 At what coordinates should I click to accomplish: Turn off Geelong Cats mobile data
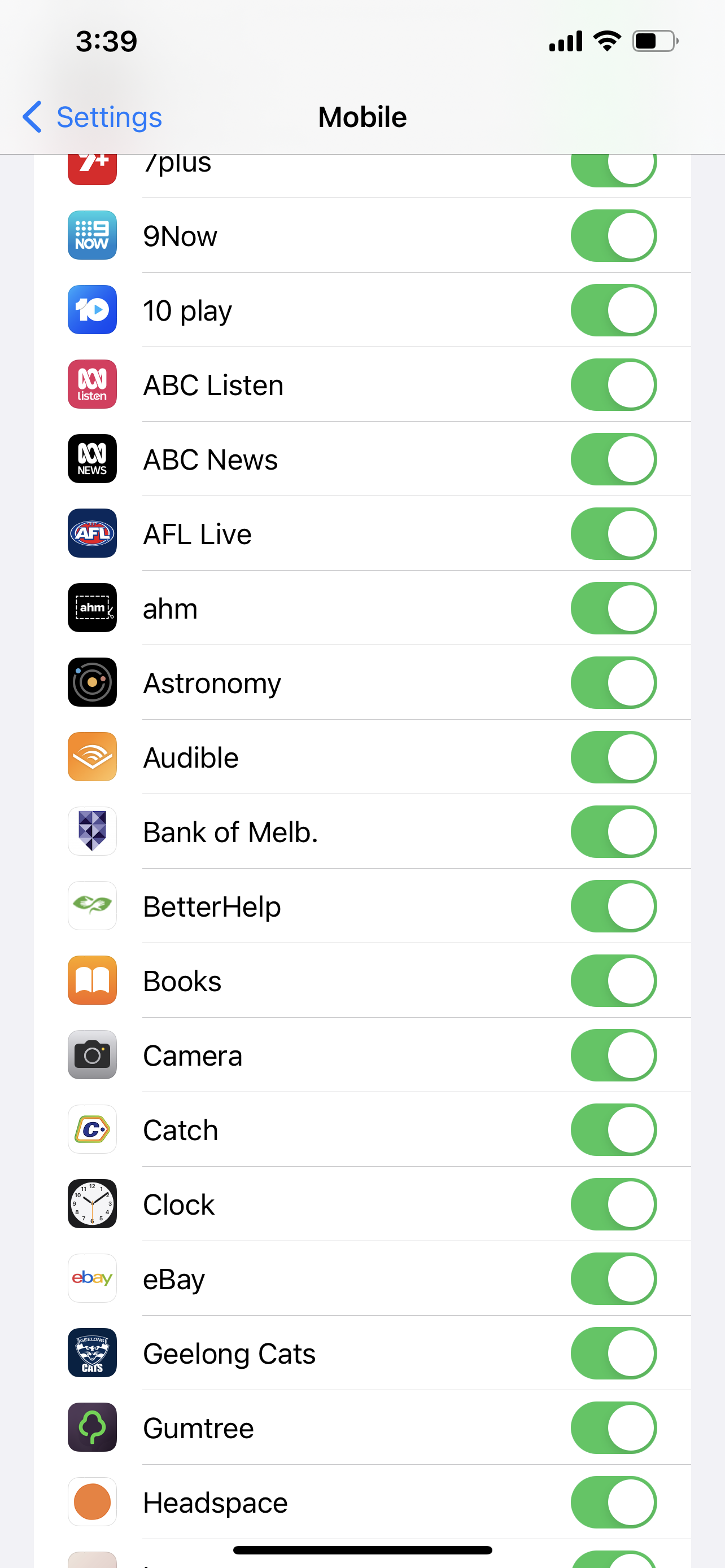[x=613, y=1354]
